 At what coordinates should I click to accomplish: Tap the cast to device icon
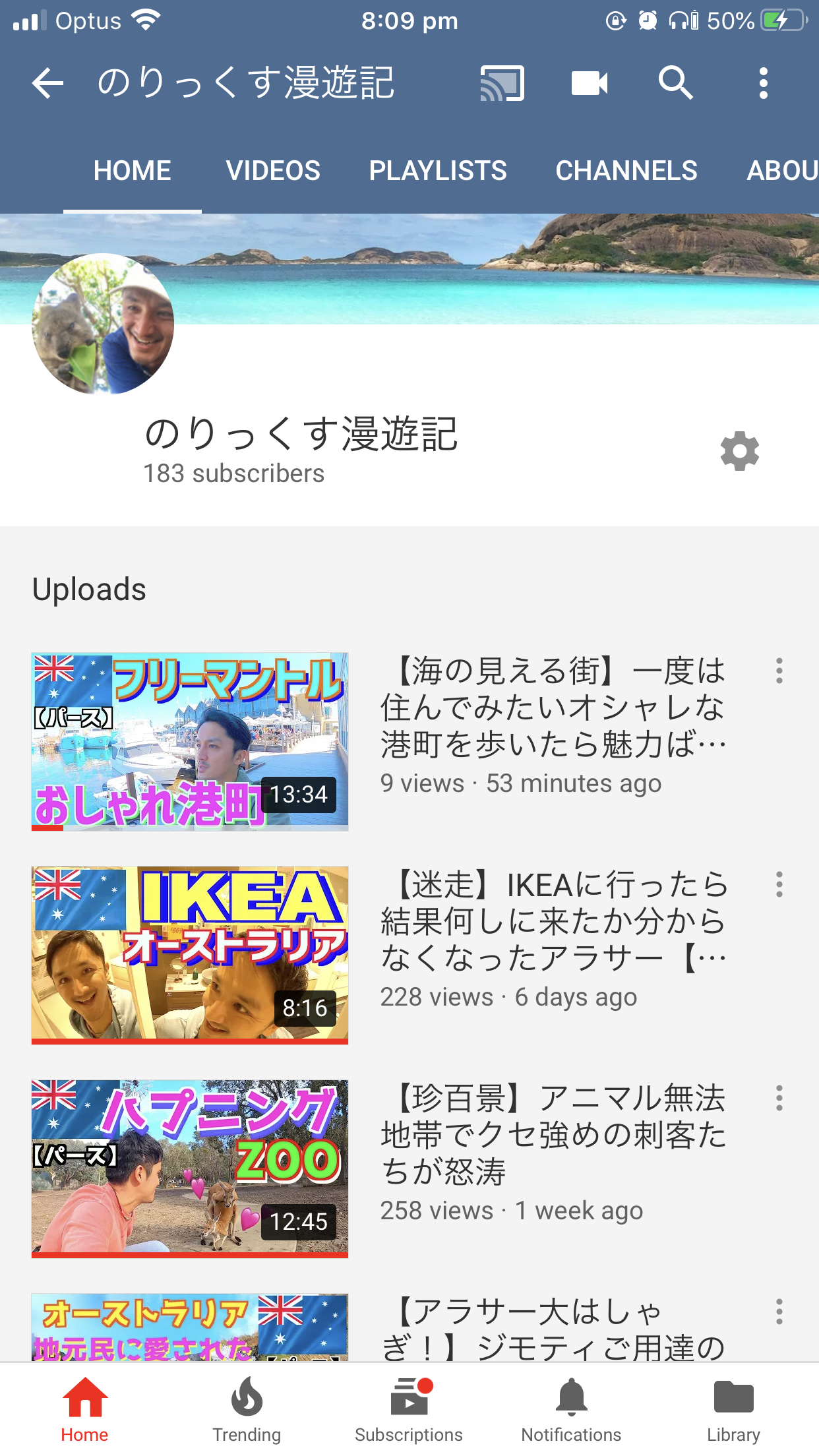point(502,84)
